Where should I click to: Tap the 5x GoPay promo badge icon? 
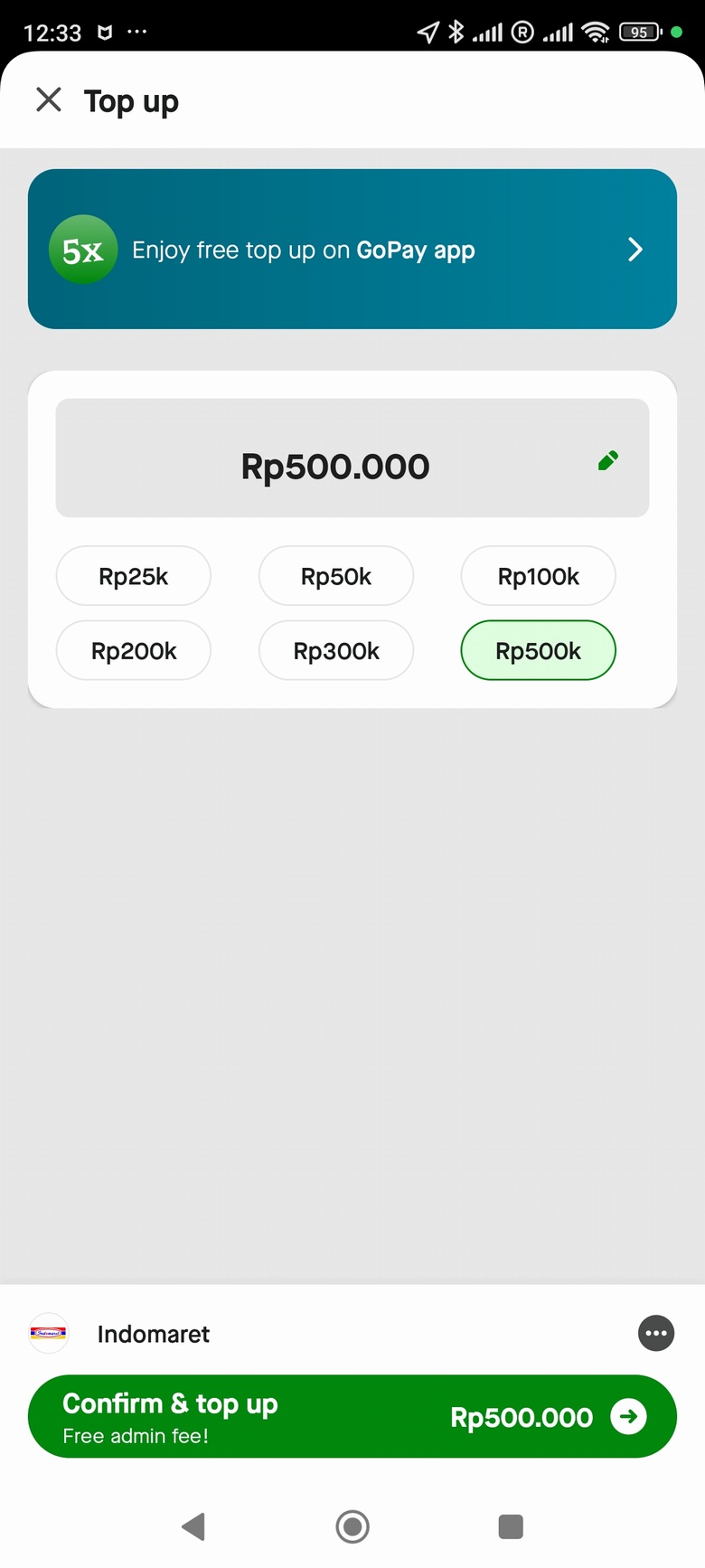click(x=82, y=248)
